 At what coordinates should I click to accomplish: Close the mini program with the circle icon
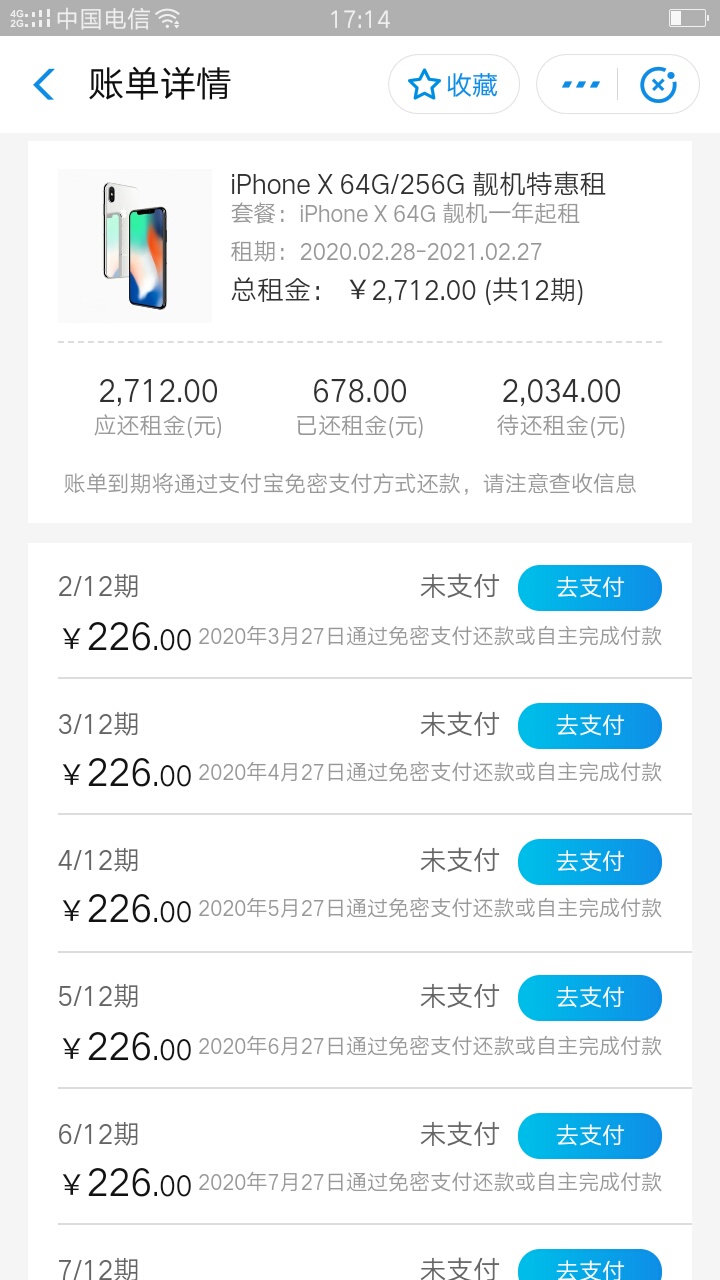658,85
